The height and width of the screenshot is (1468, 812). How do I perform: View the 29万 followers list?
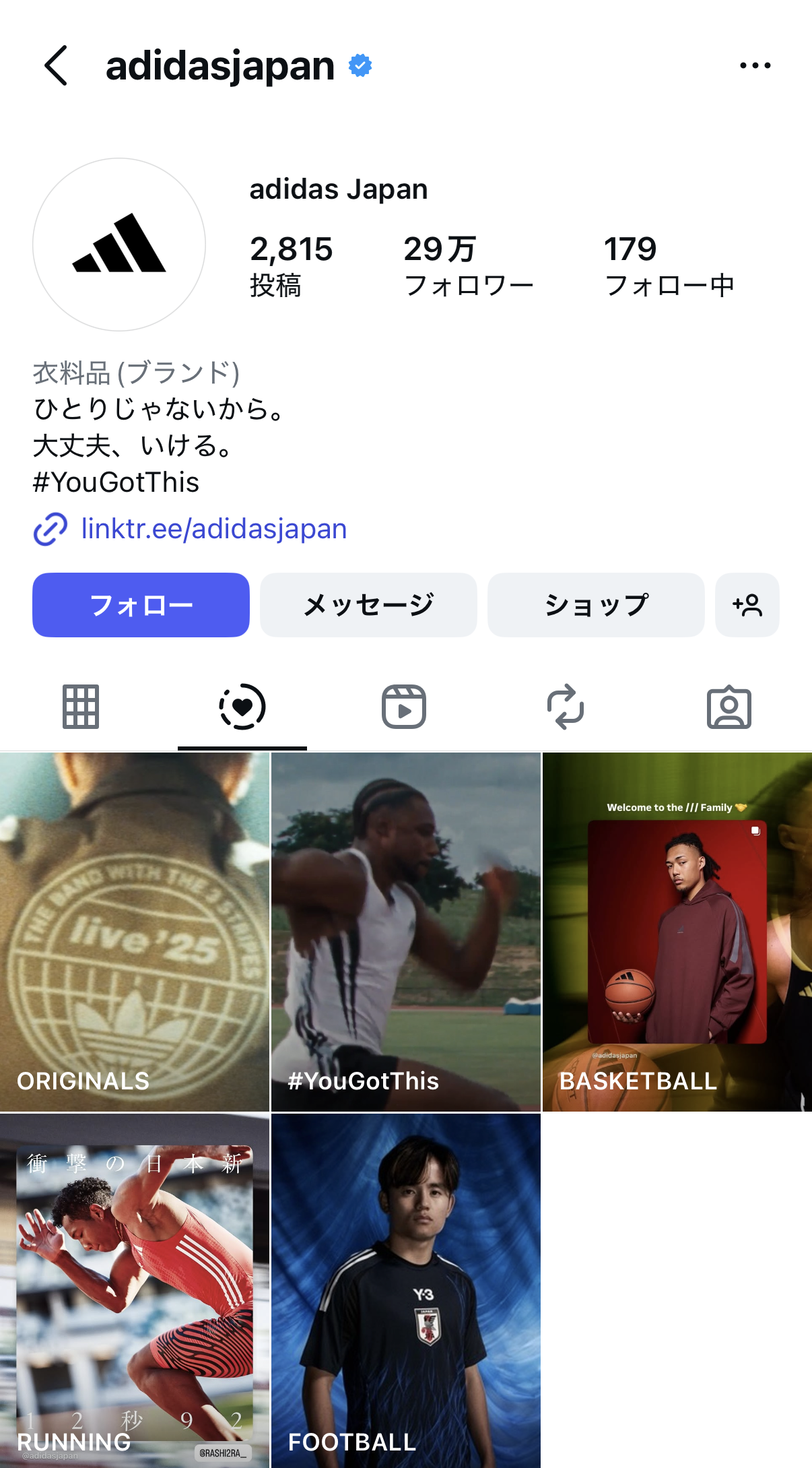tap(468, 265)
